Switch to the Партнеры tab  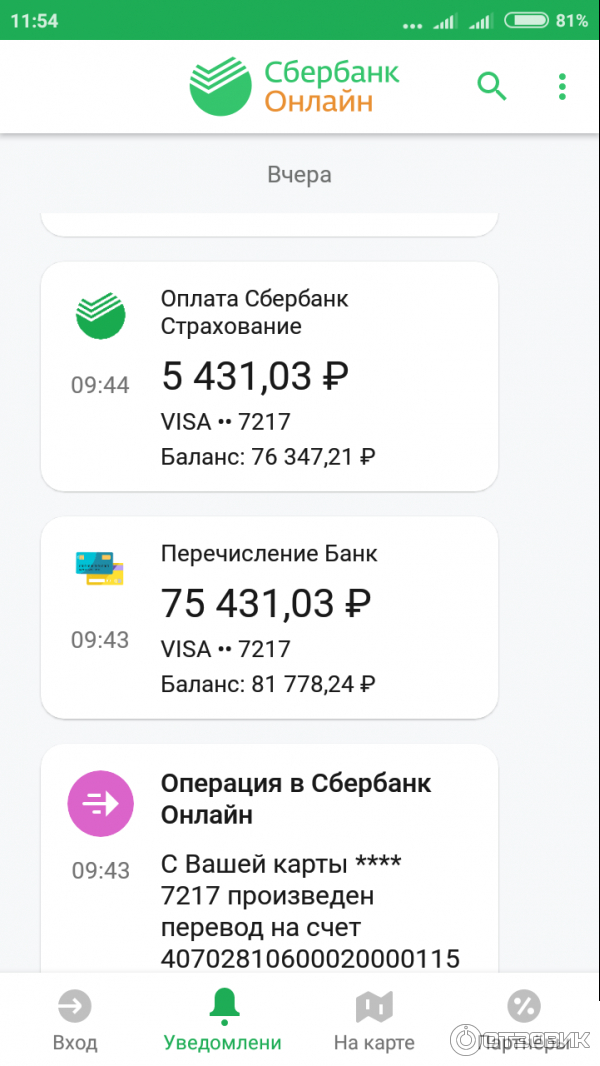524,1020
